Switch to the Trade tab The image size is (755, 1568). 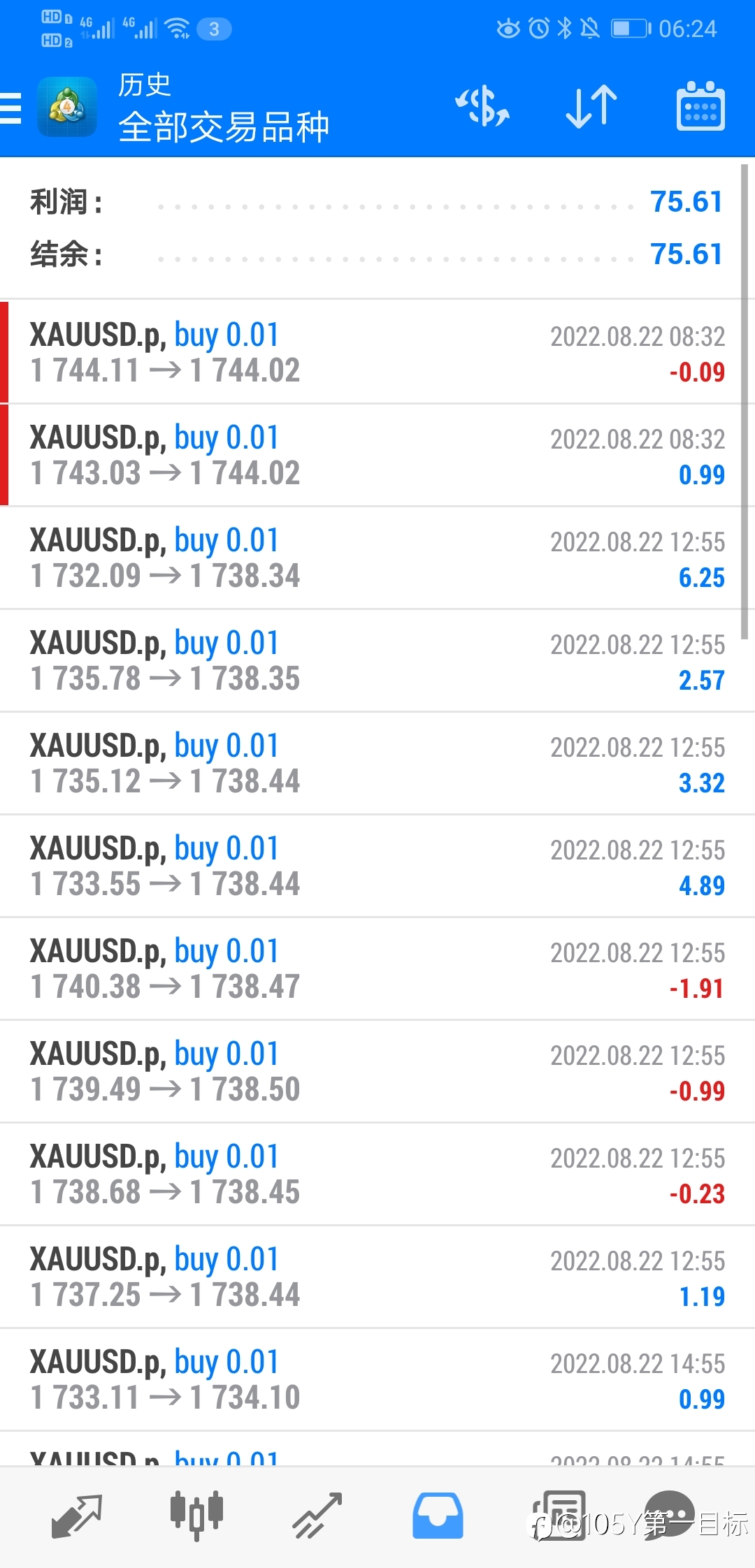(317, 1516)
